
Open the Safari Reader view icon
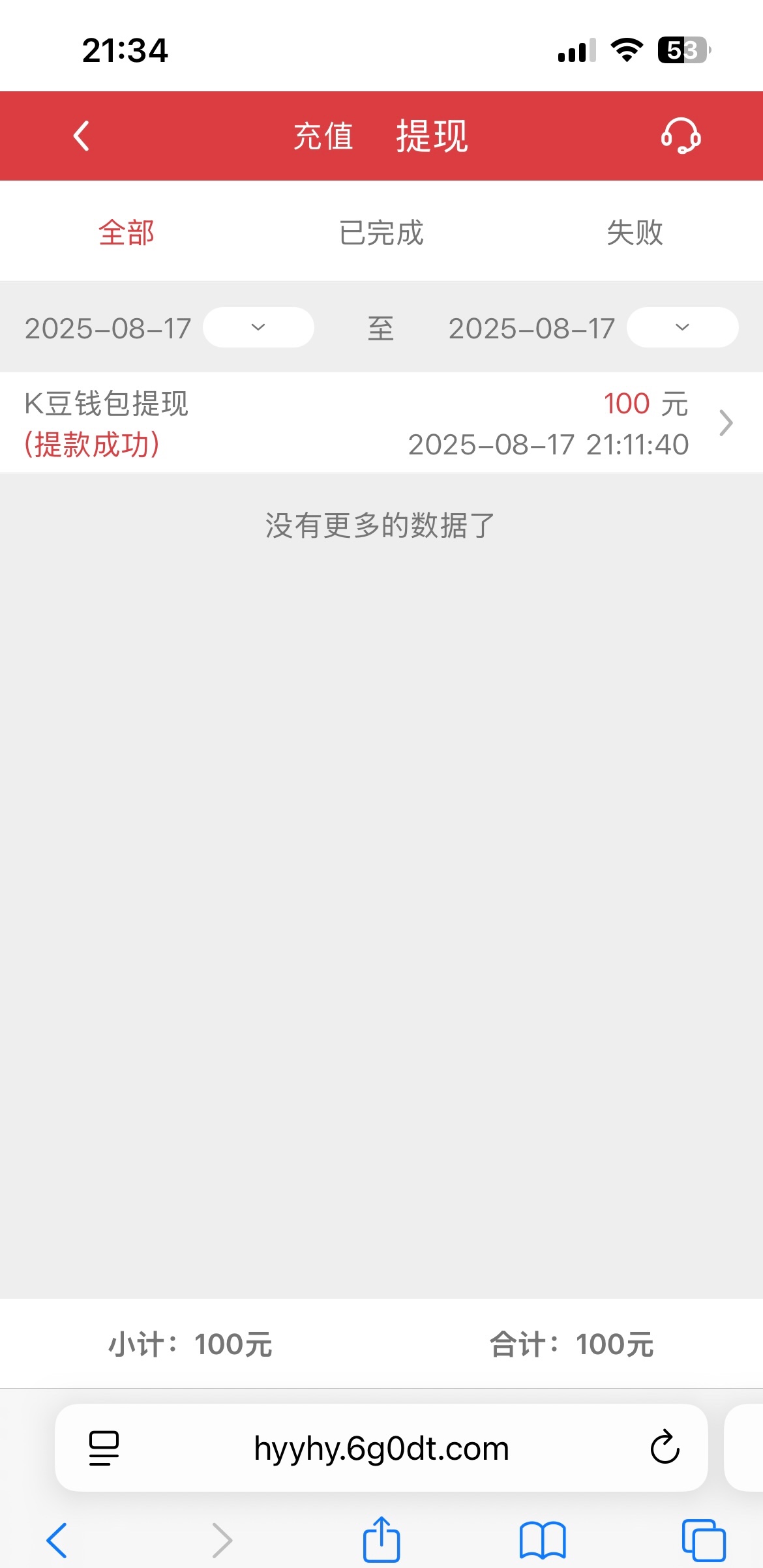[103, 1447]
